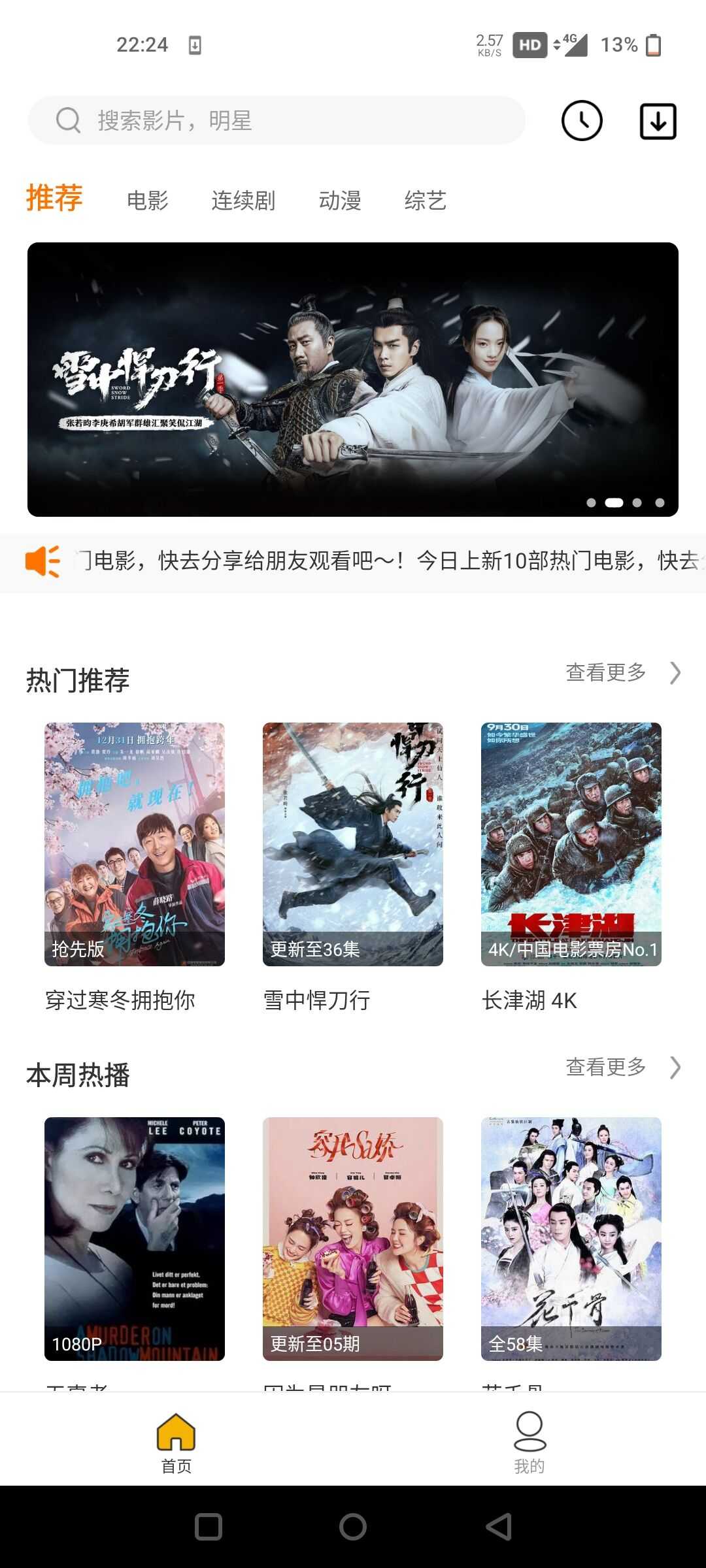This screenshot has height=1568, width=706.
Task: Select the 首页 home tab
Action: [x=176, y=1443]
